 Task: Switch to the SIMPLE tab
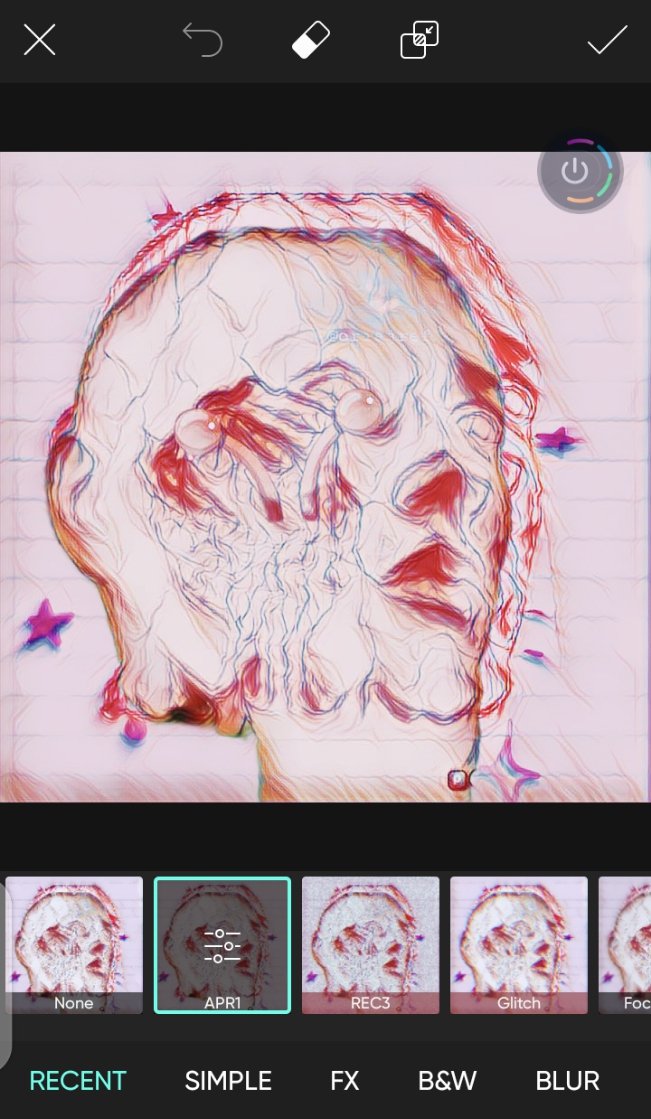(x=228, y=1080)
